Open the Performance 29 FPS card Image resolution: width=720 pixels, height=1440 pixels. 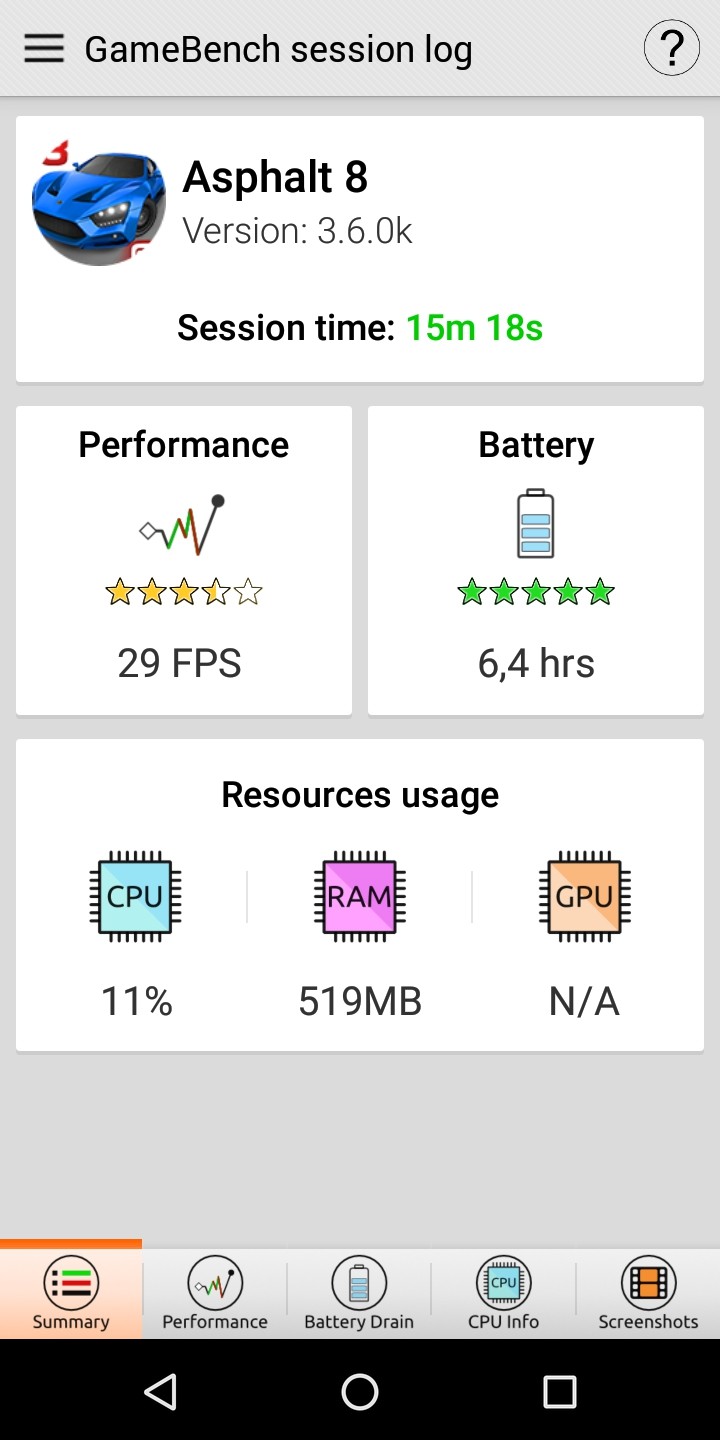tap(184, 560)
